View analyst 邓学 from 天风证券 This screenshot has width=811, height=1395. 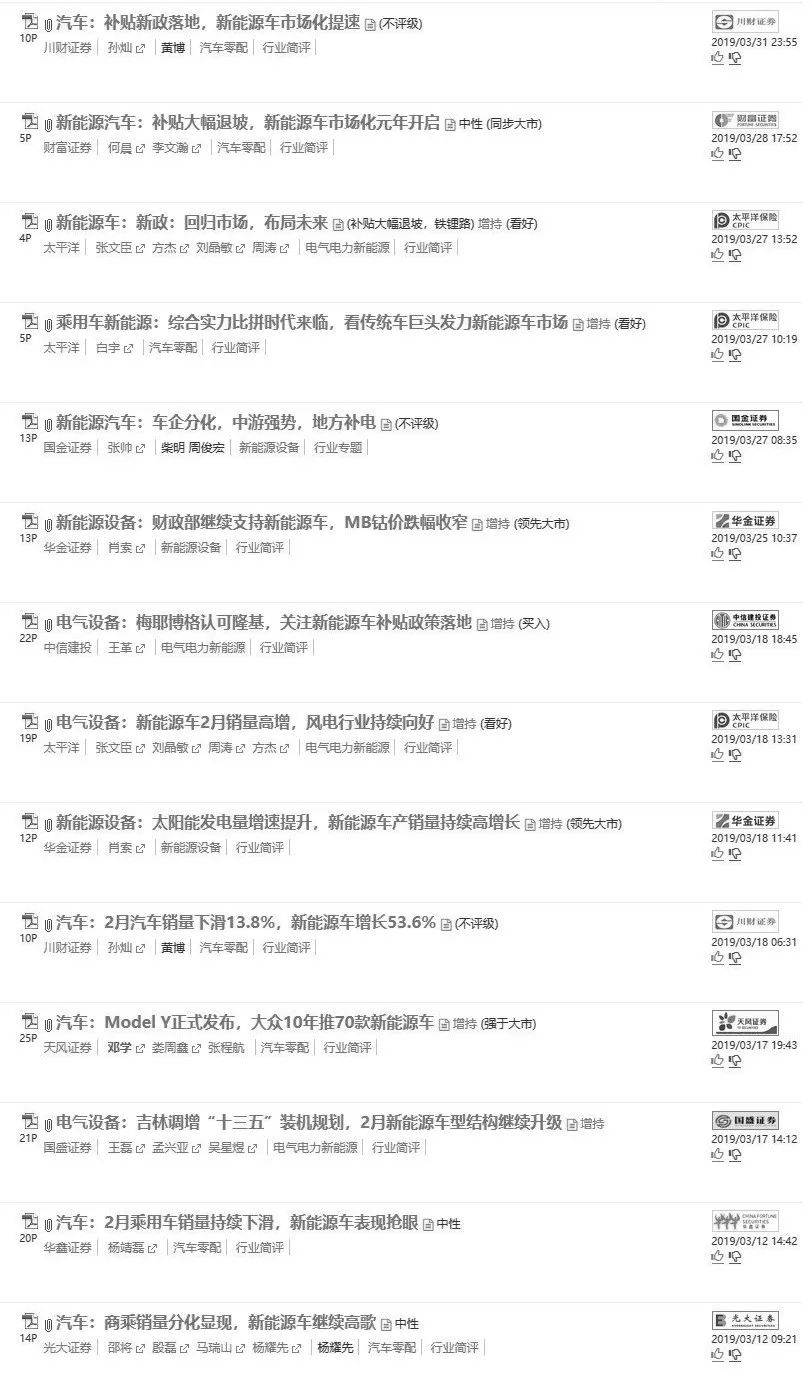[120, 1047]
